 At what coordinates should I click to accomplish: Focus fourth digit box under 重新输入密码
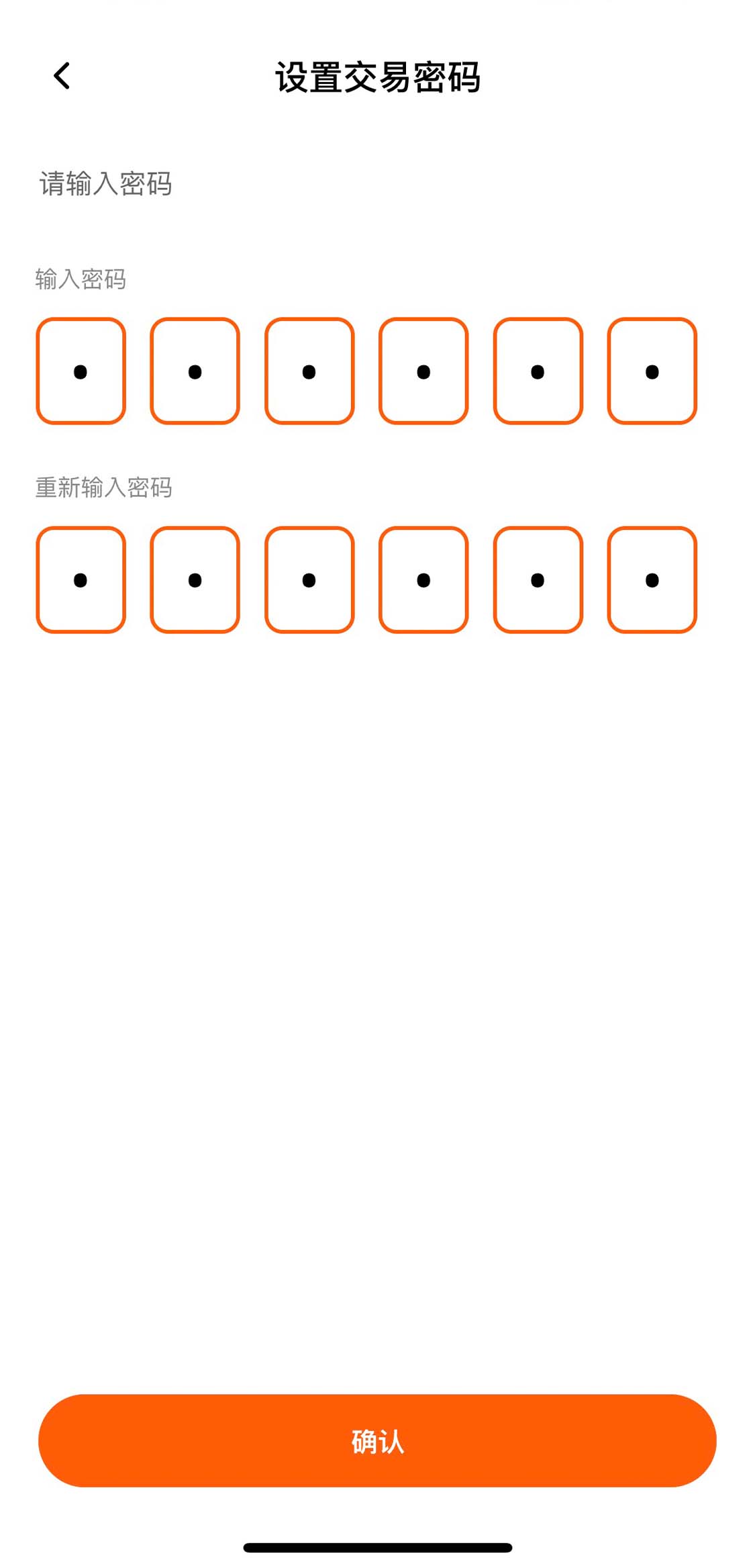(423, 580)
